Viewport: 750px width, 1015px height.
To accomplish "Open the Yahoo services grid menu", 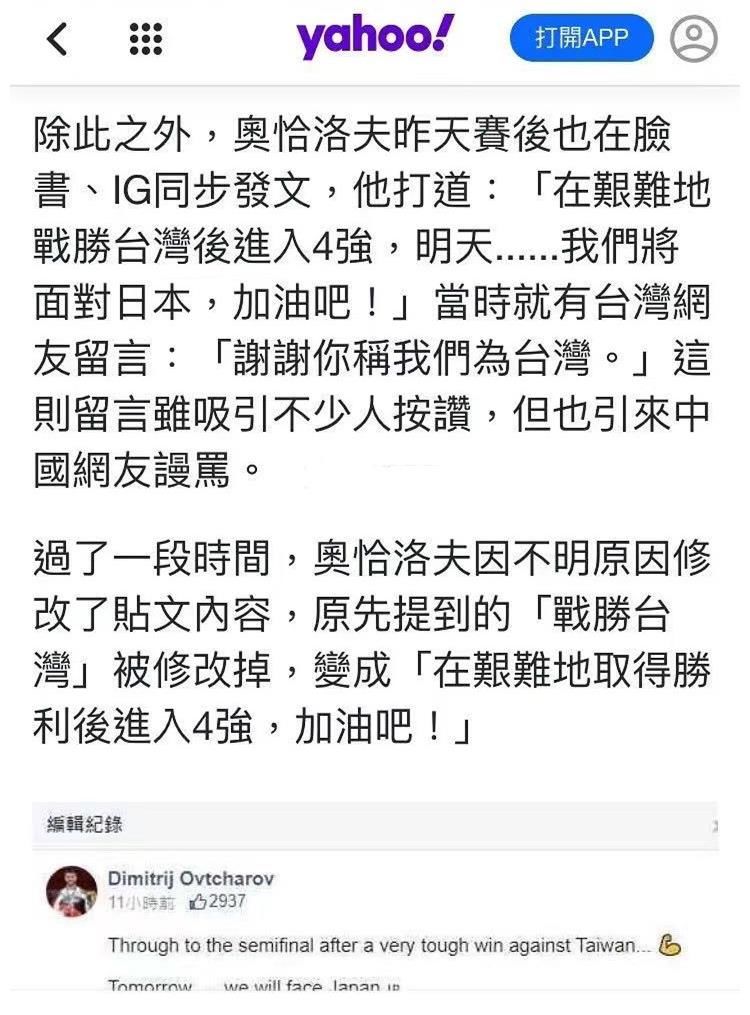I will (x=146, y=40).
